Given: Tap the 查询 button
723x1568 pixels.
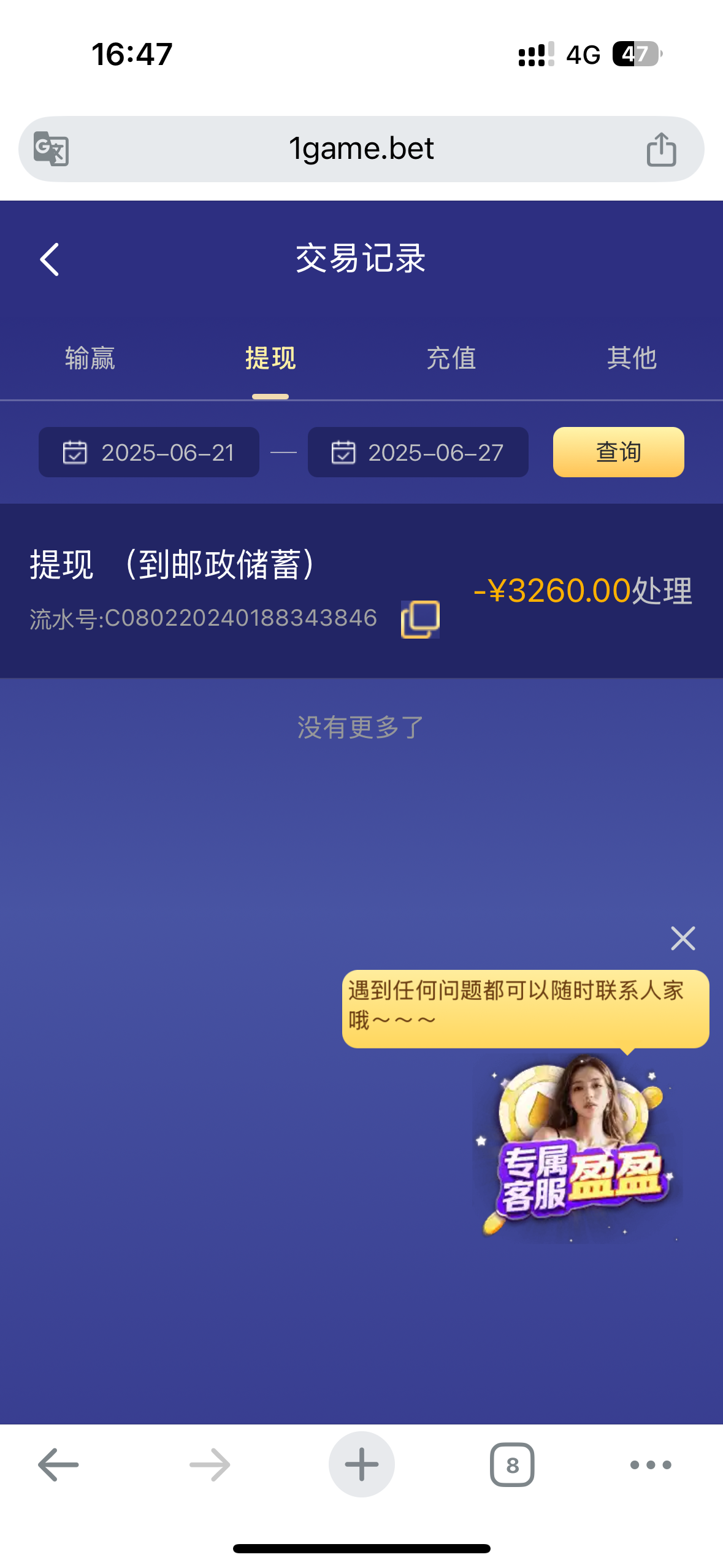Looking at the screenshot, I should point(618,453).
